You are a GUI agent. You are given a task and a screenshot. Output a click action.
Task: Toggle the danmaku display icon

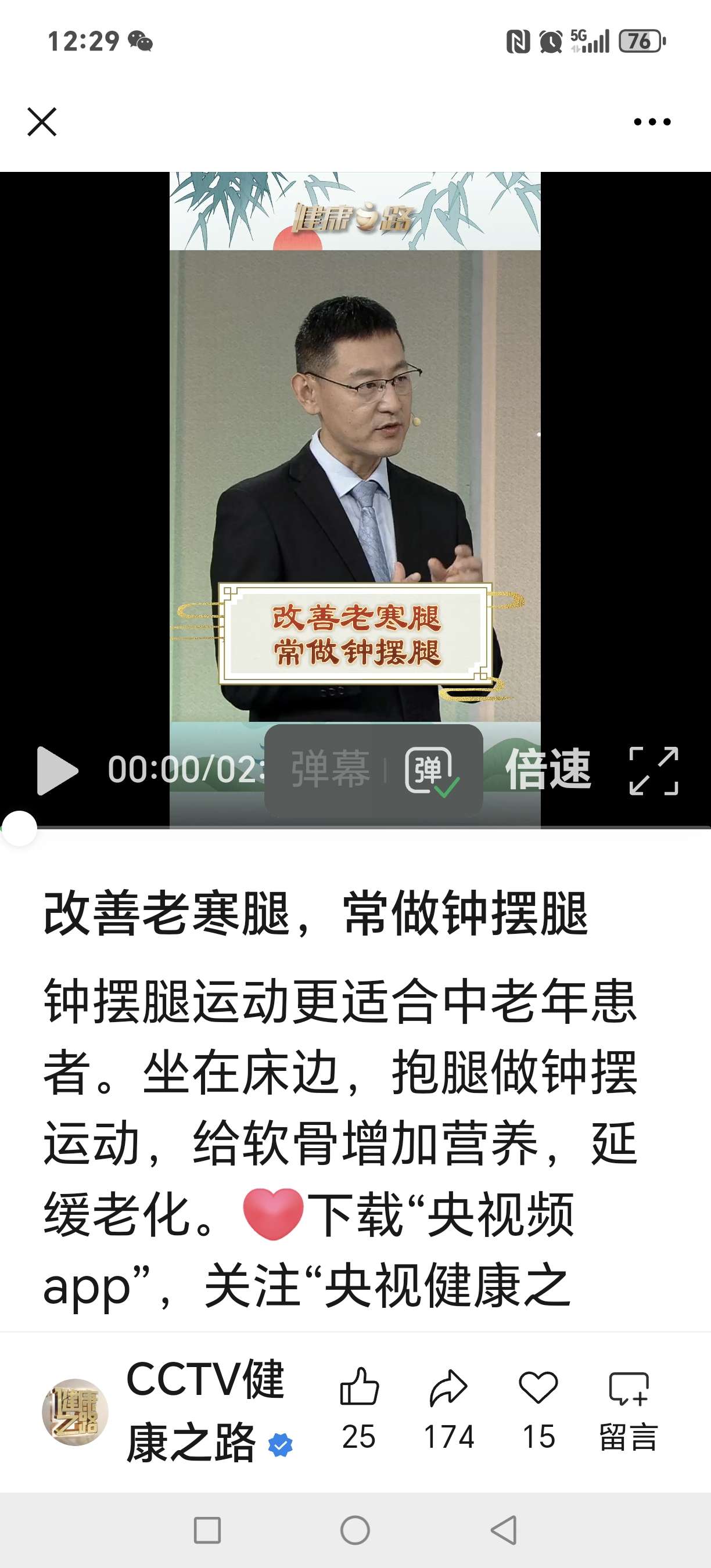click(x=431, y=771)
